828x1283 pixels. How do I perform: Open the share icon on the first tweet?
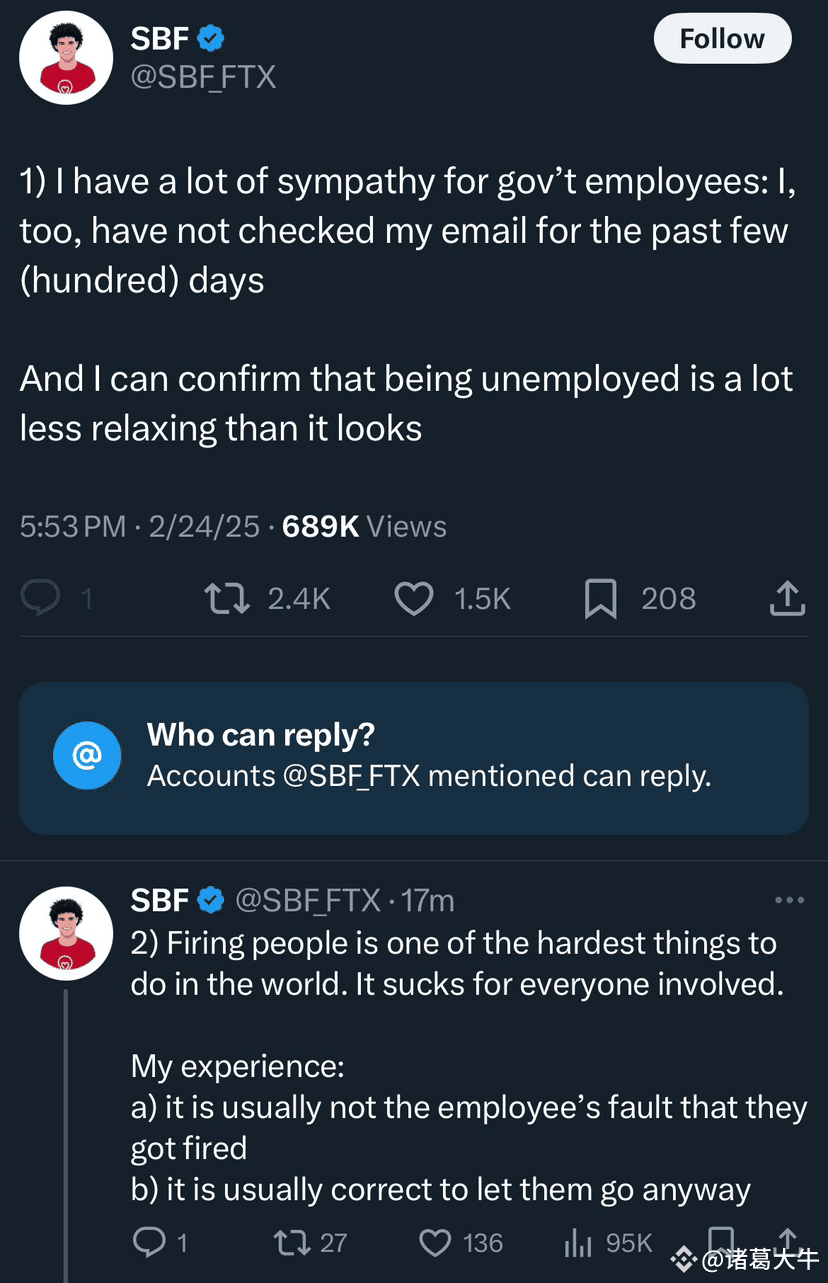point(787,597)
